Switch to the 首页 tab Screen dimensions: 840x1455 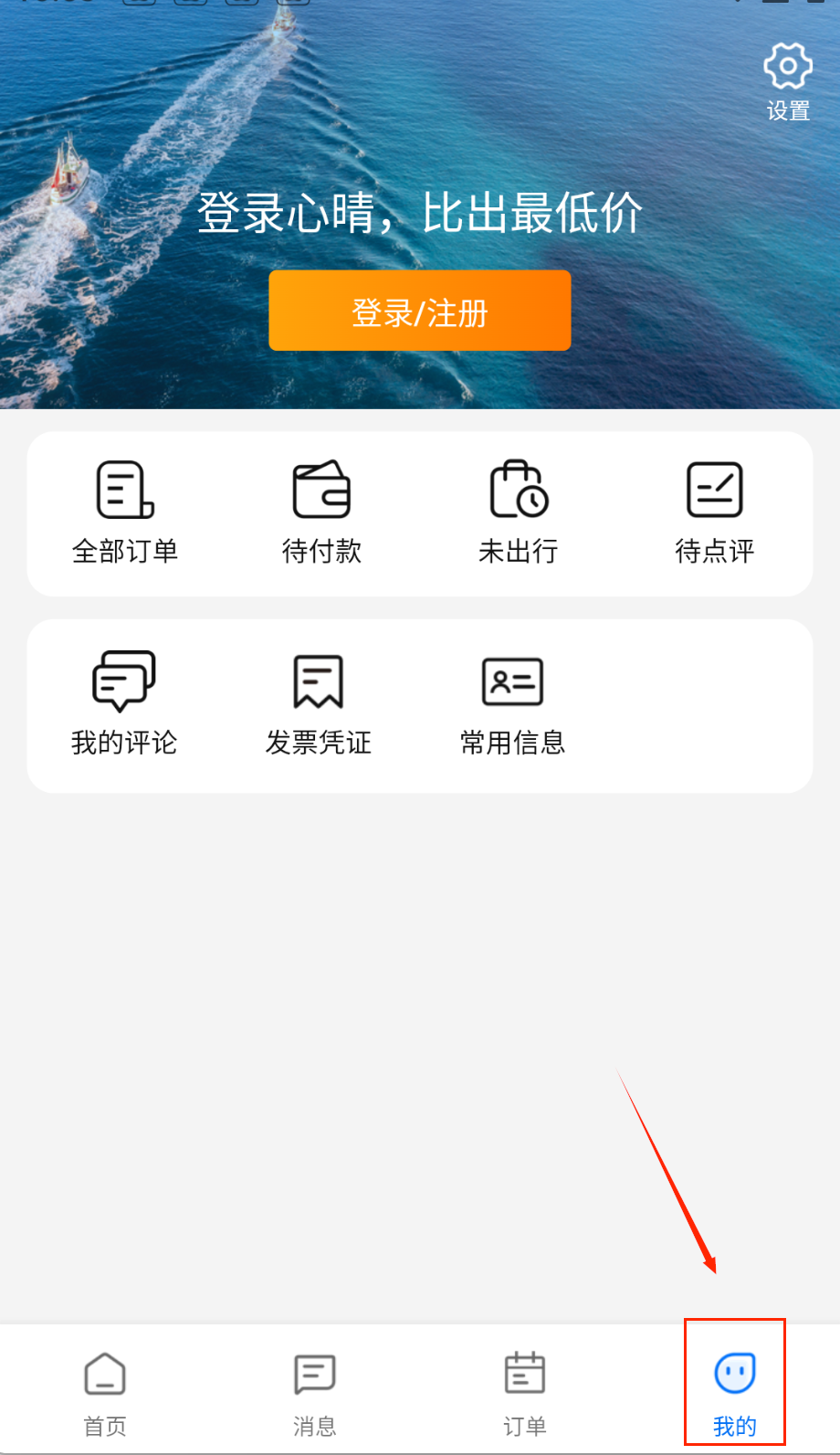105,1388
